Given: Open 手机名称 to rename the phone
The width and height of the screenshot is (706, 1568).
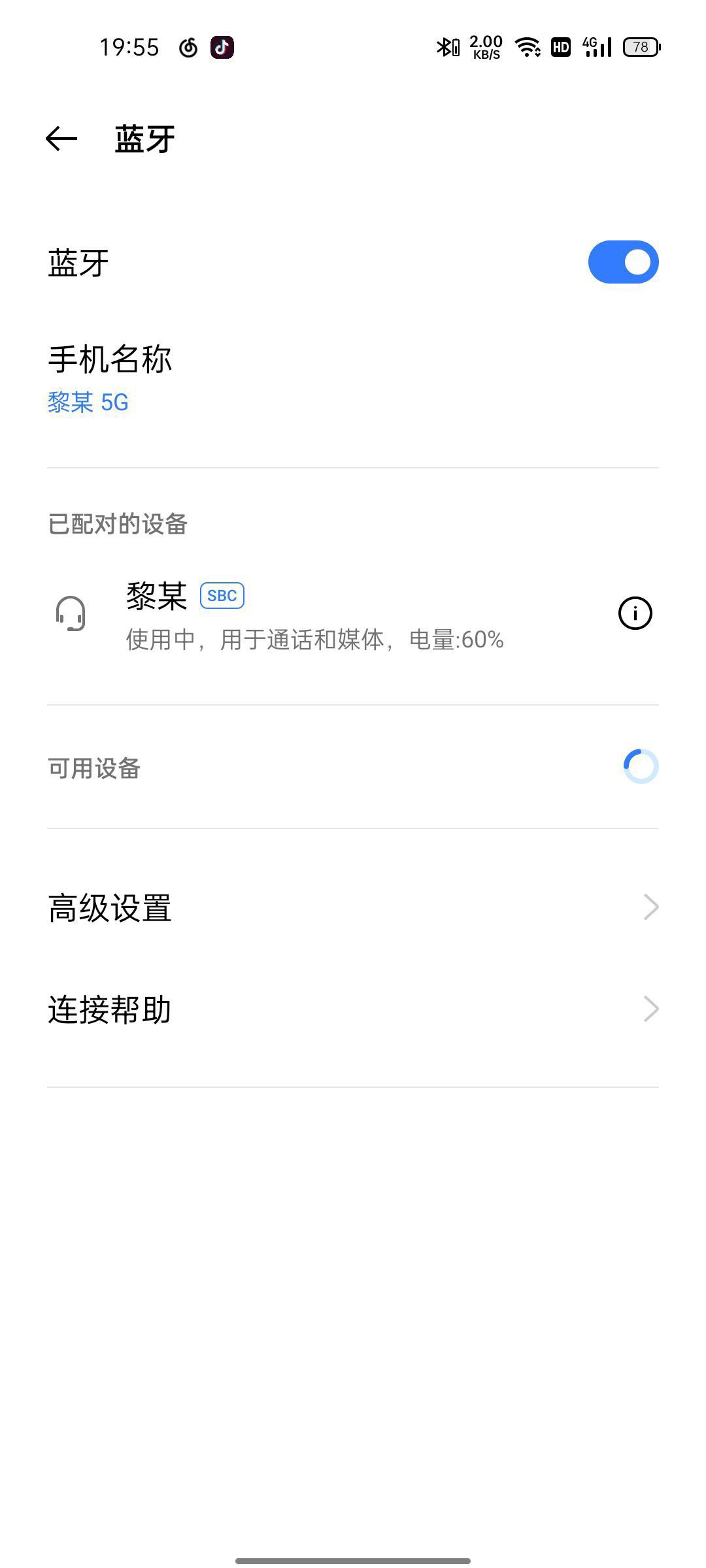Looking at the screenshot, I should [x=353, y=379].
